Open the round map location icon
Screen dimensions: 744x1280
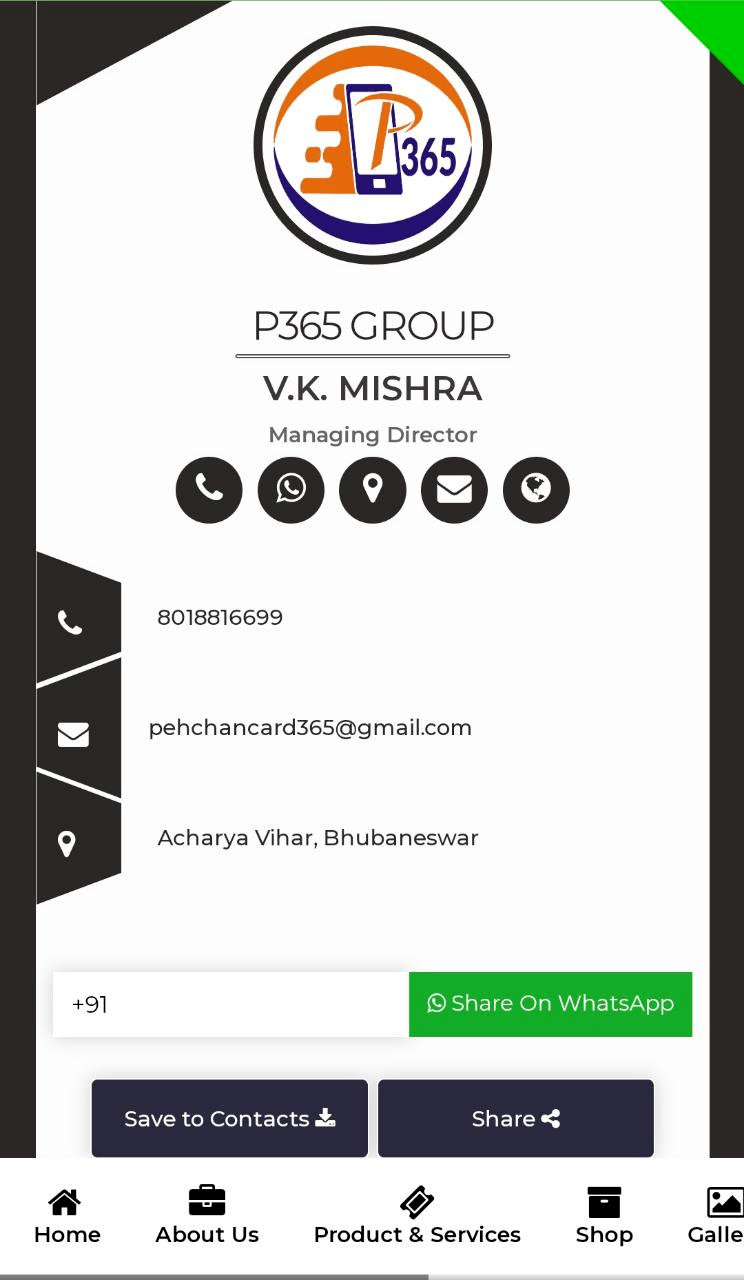coord(372,490)
